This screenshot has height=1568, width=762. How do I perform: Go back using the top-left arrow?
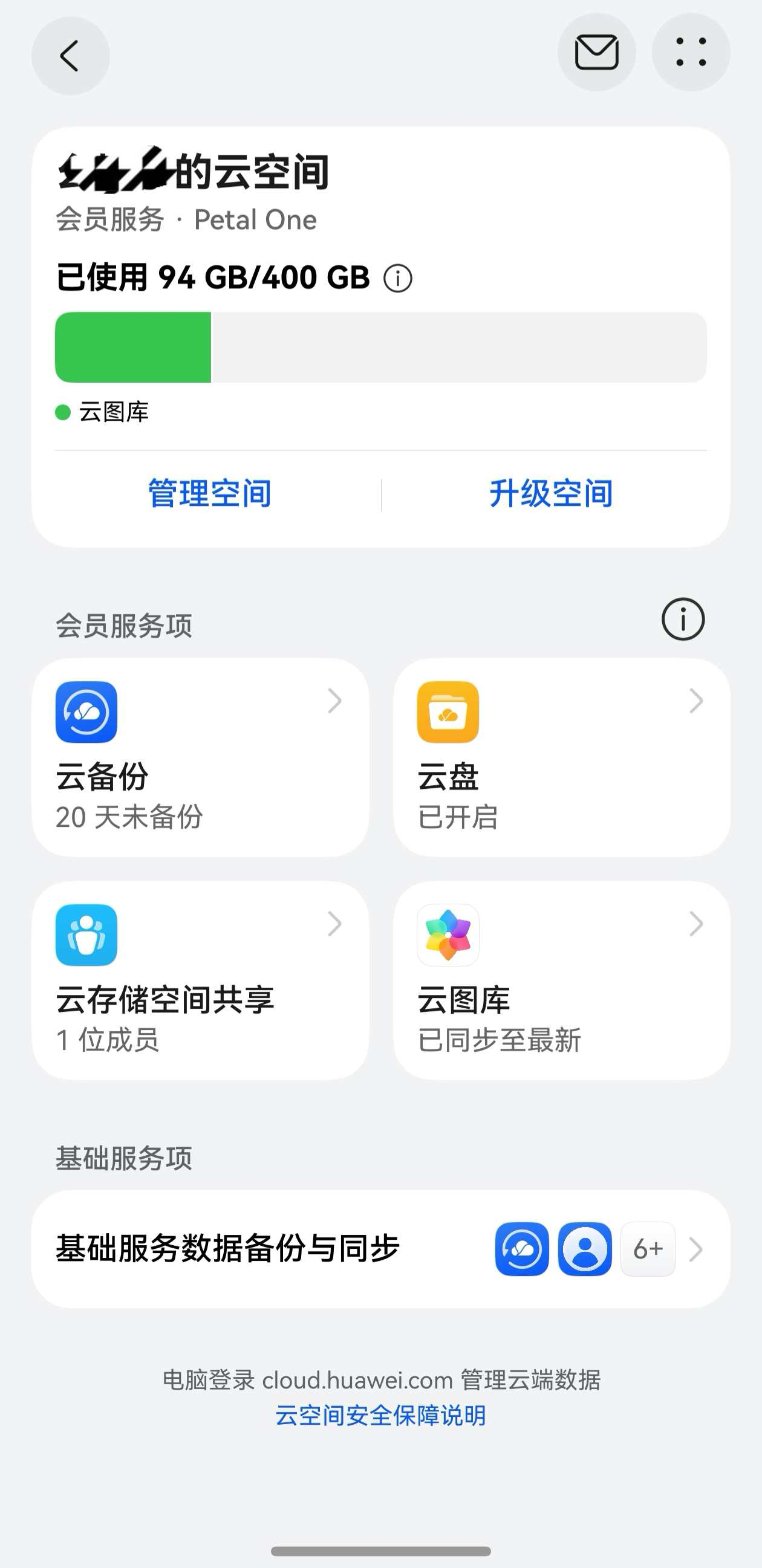coord(70,56)
